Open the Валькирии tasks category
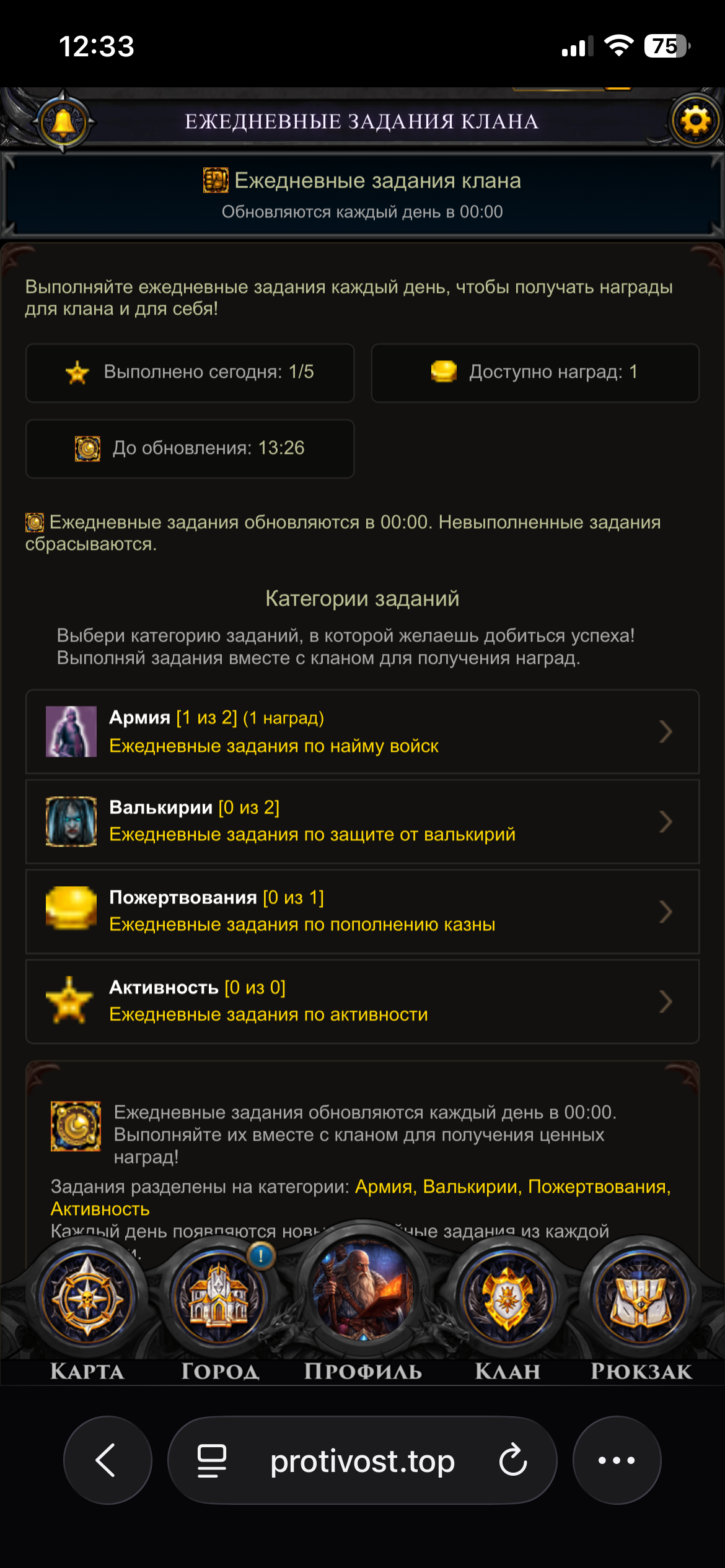 click(362, 821)
